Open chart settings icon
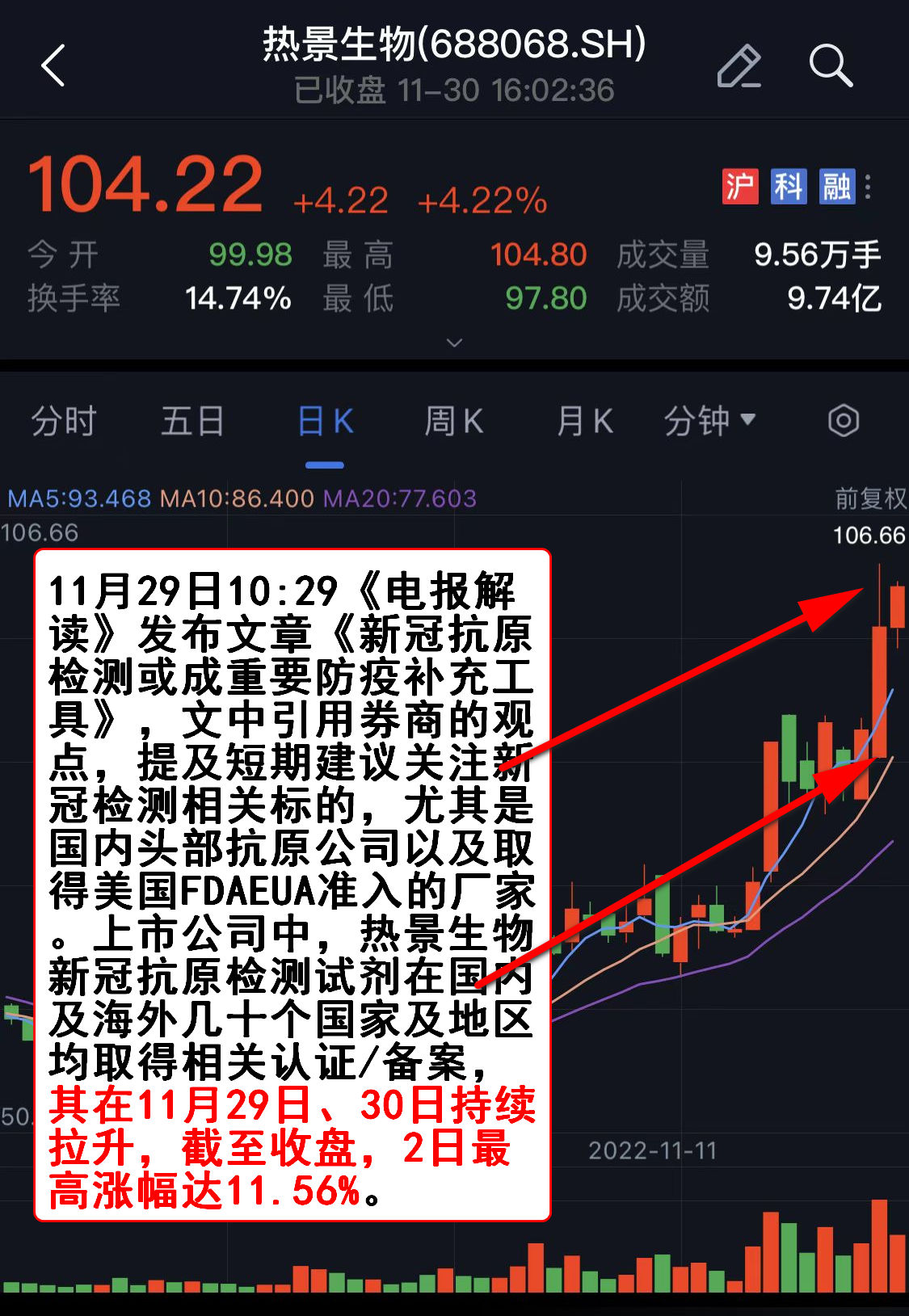 click(844, 421)
